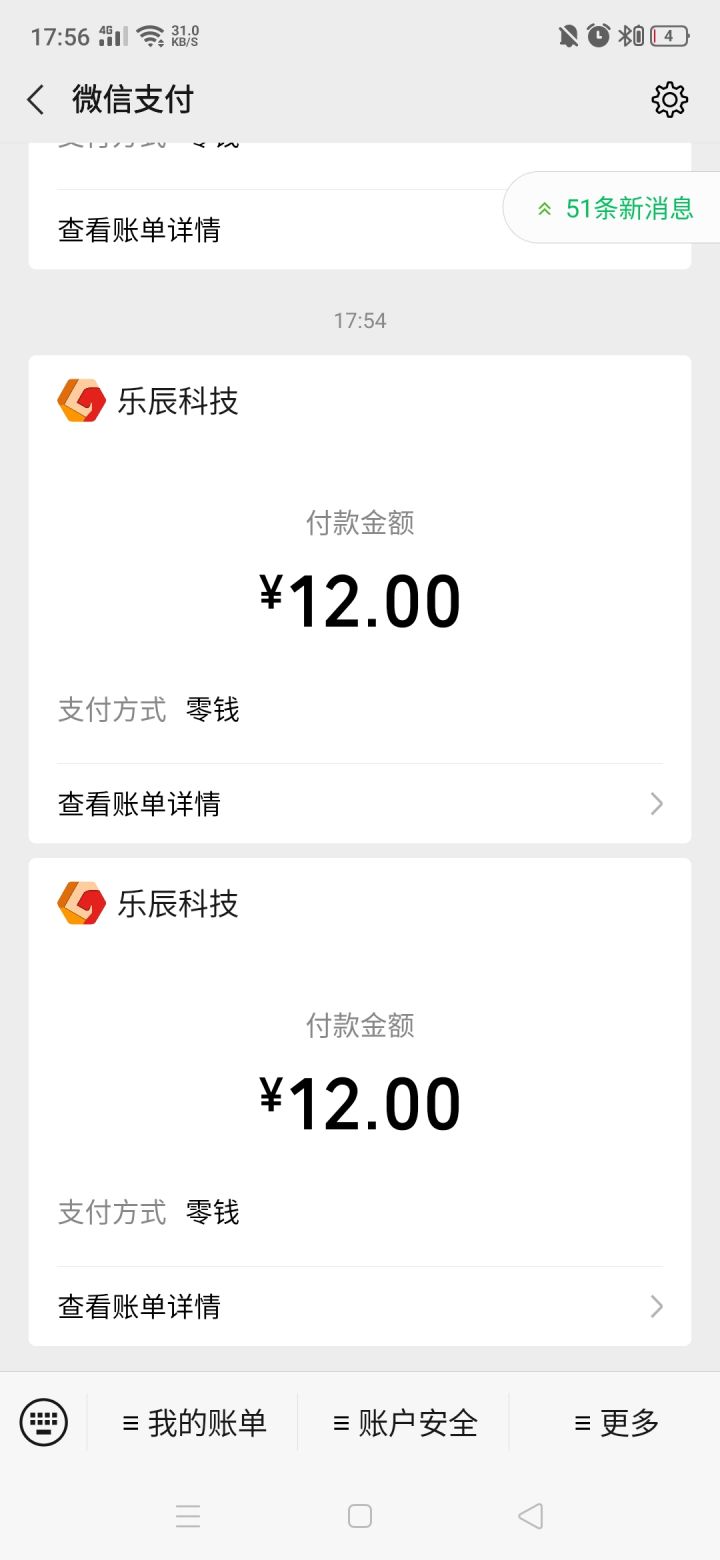Tap the alarm clock icon in status bar
Viewport: 720px width, 1560px height.
[x=597, y=35]
